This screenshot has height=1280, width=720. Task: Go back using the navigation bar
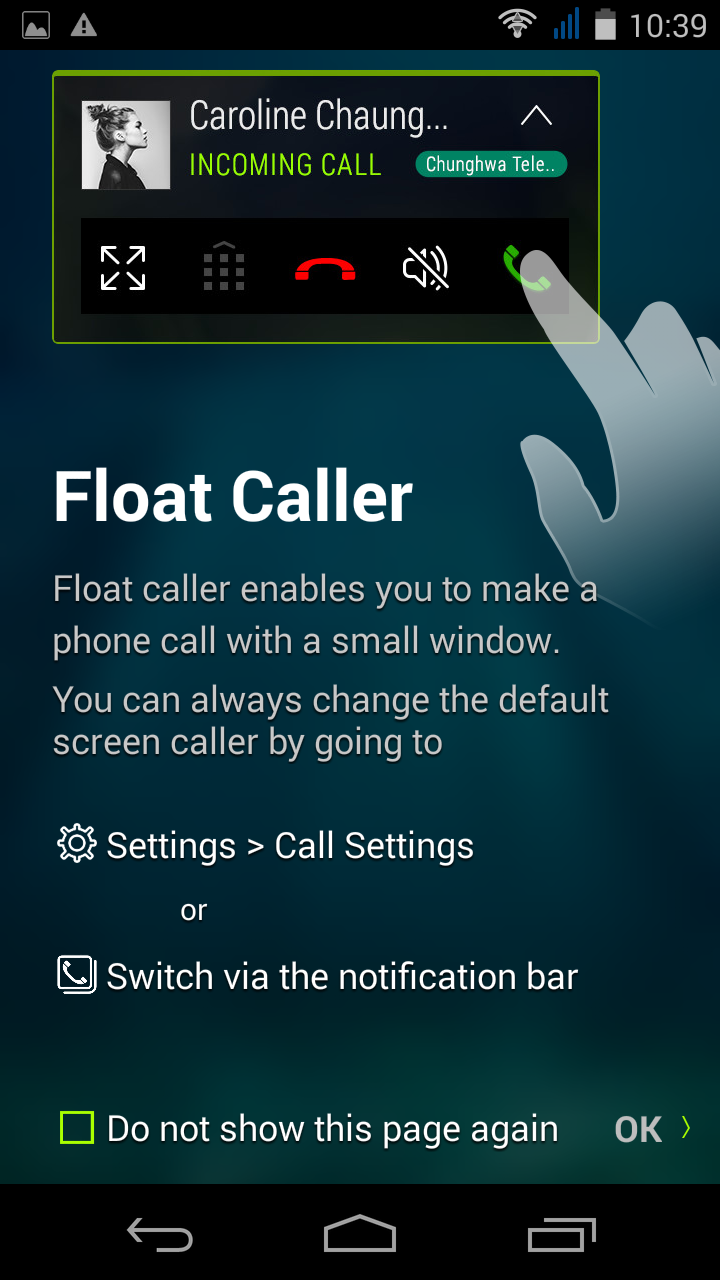(160, 1234)
